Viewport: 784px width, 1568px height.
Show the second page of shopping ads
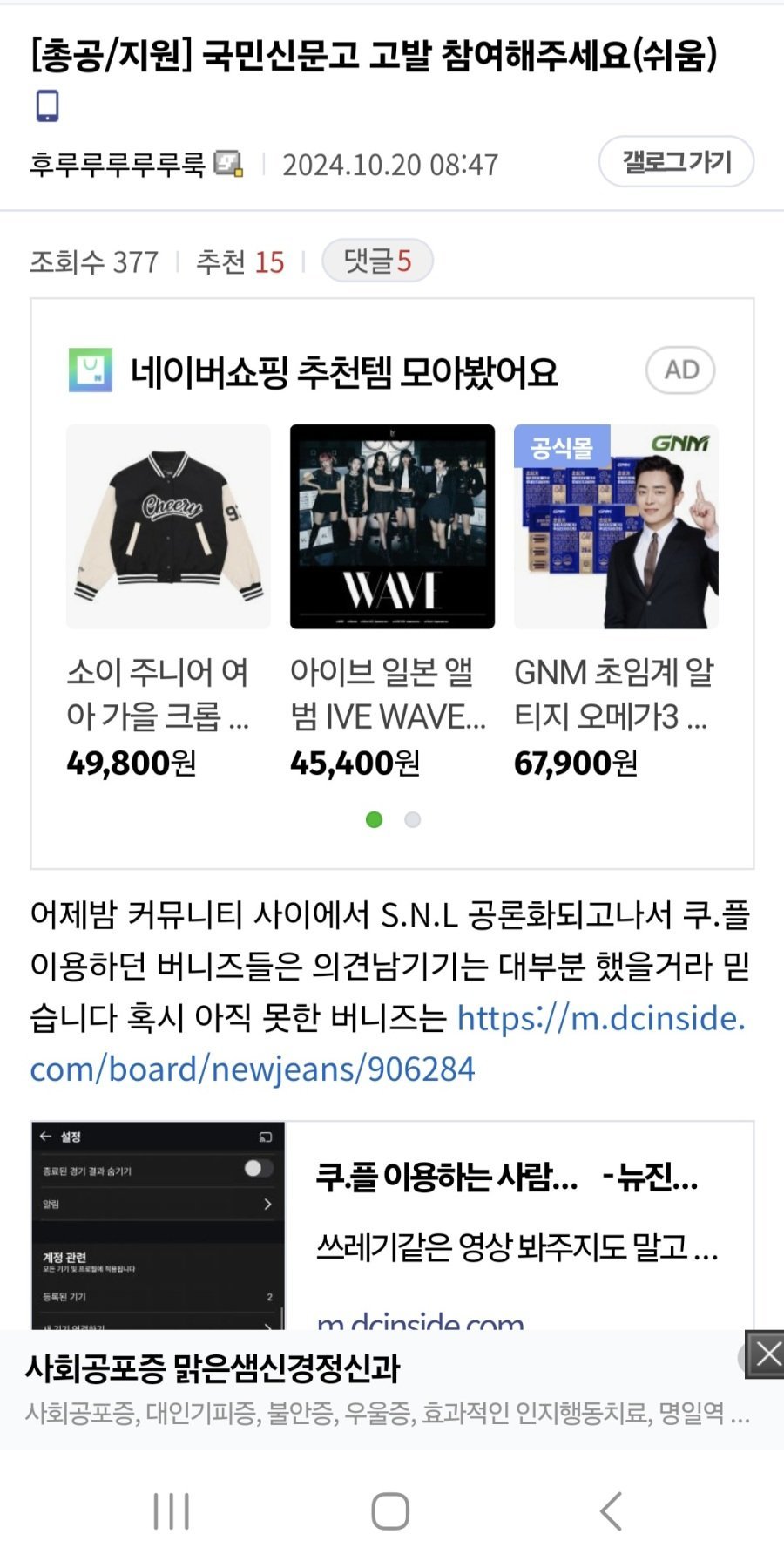coord(413,819)
